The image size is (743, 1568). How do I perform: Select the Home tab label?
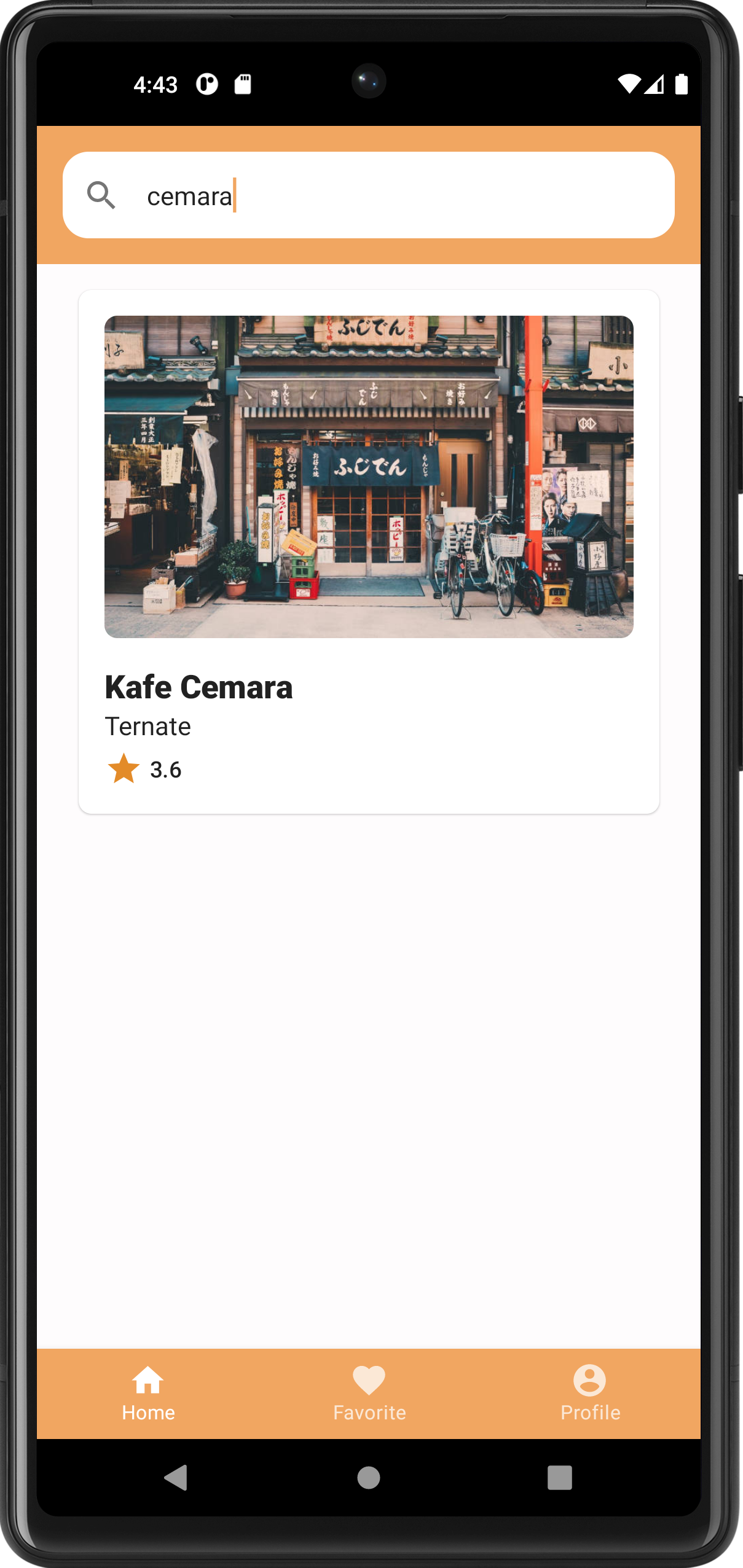coord(147,1412)
